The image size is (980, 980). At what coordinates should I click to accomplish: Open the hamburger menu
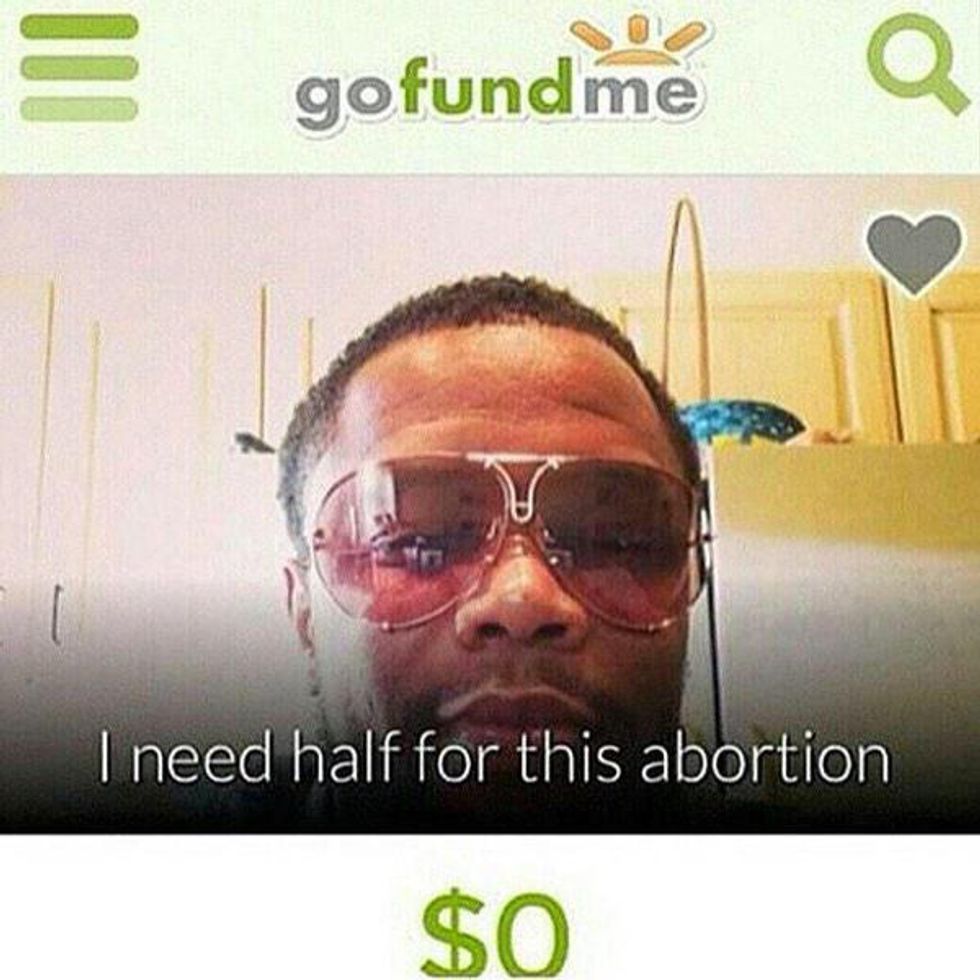79,68
